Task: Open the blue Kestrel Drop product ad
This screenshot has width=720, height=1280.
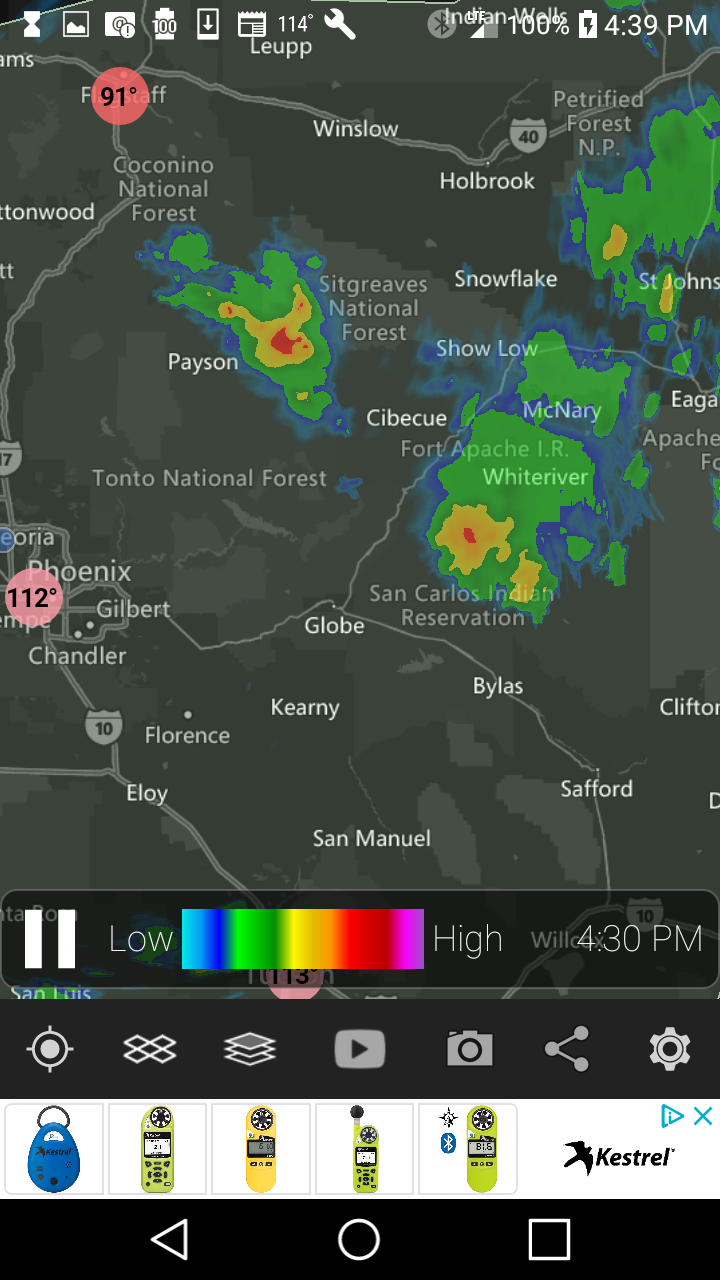Action: [54, 1149]
